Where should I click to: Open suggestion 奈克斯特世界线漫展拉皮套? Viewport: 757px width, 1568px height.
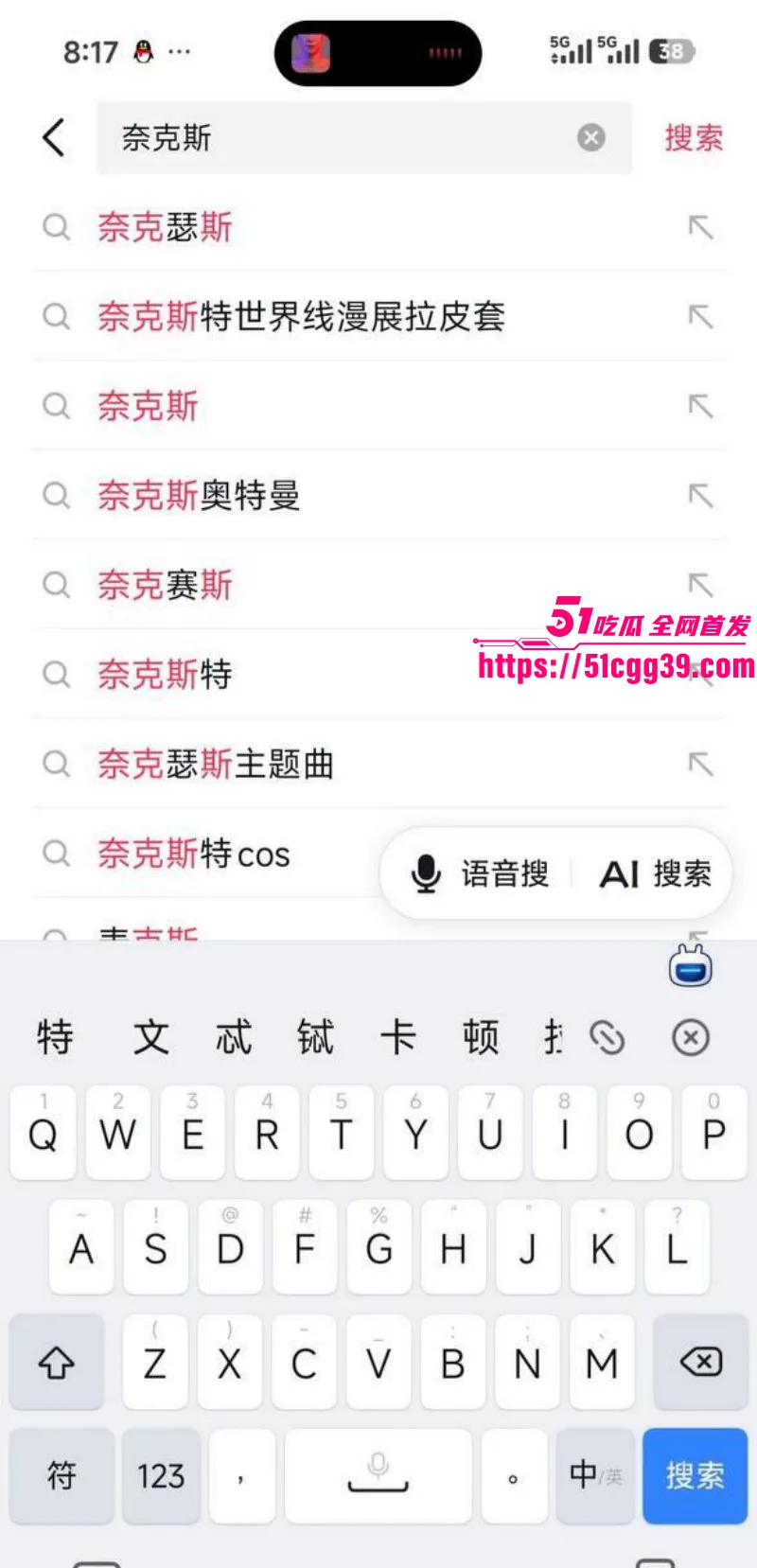coord(378,316)
